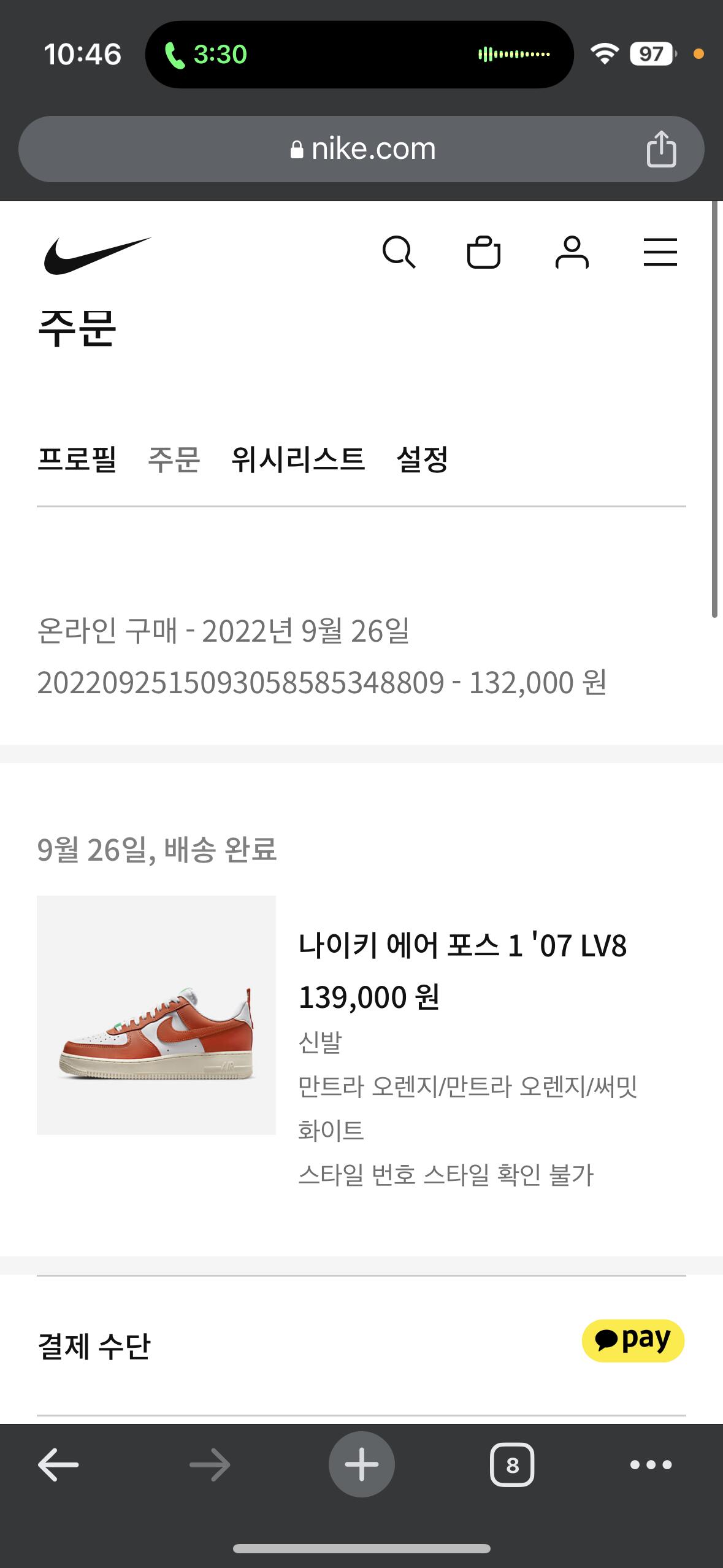Screen dimensions: 723x1568
Task: Switch to the 프로필 tab
Action: point(77,459)
